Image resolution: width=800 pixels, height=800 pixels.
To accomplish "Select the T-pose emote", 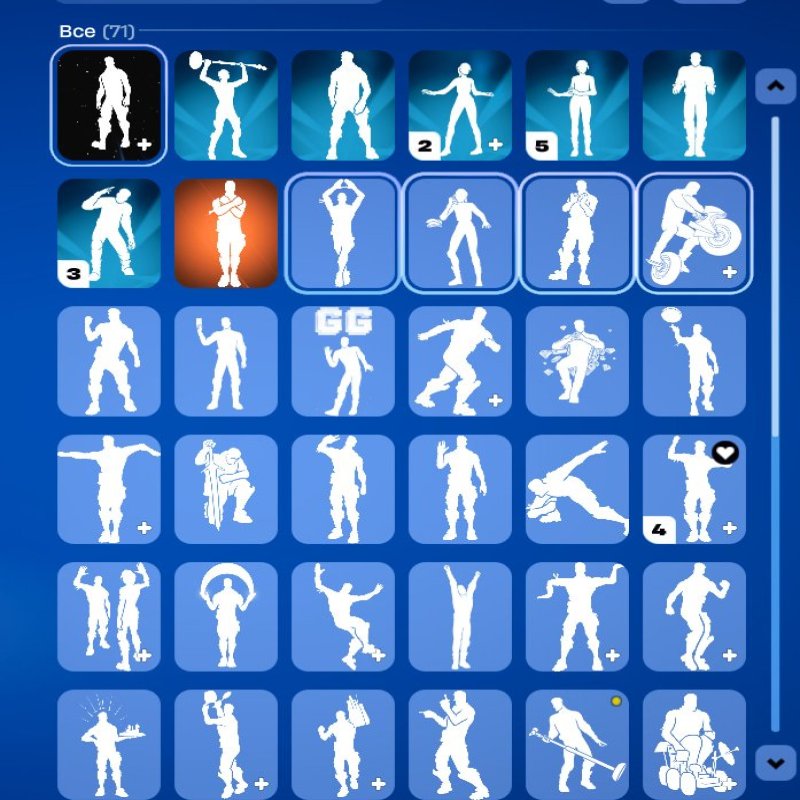I will click(x=108, y=489).
